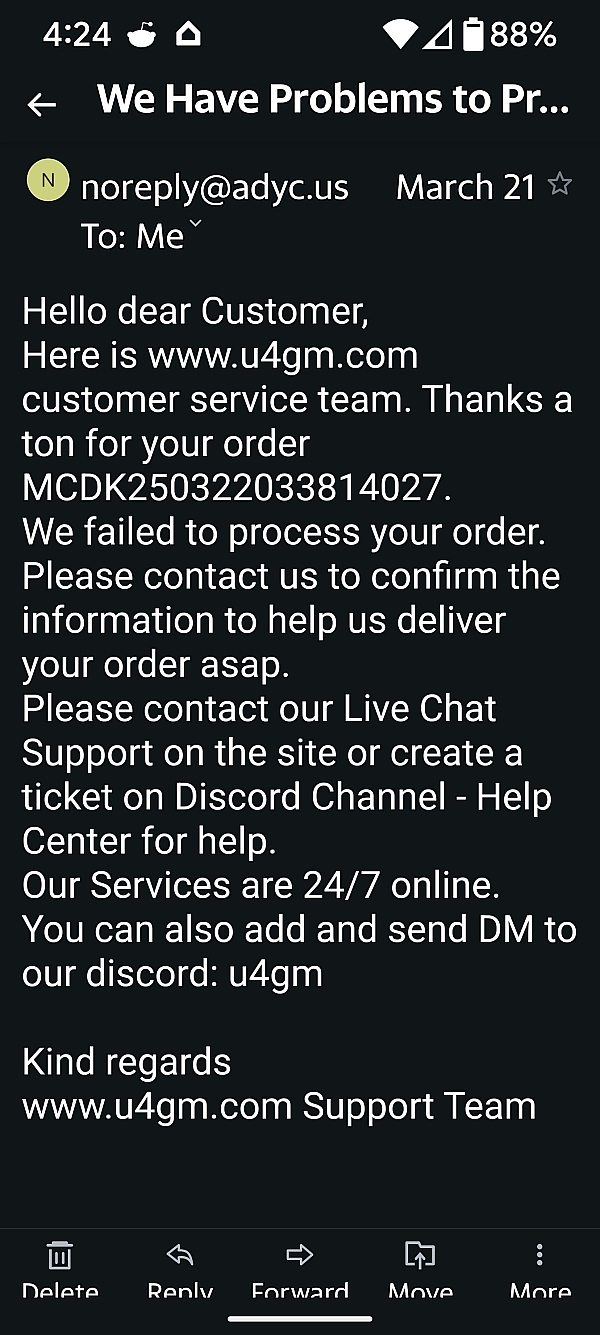Star this email from noreply@adyc.us
Viewport: 600px width, 1335px height.
tap(561, 185)
